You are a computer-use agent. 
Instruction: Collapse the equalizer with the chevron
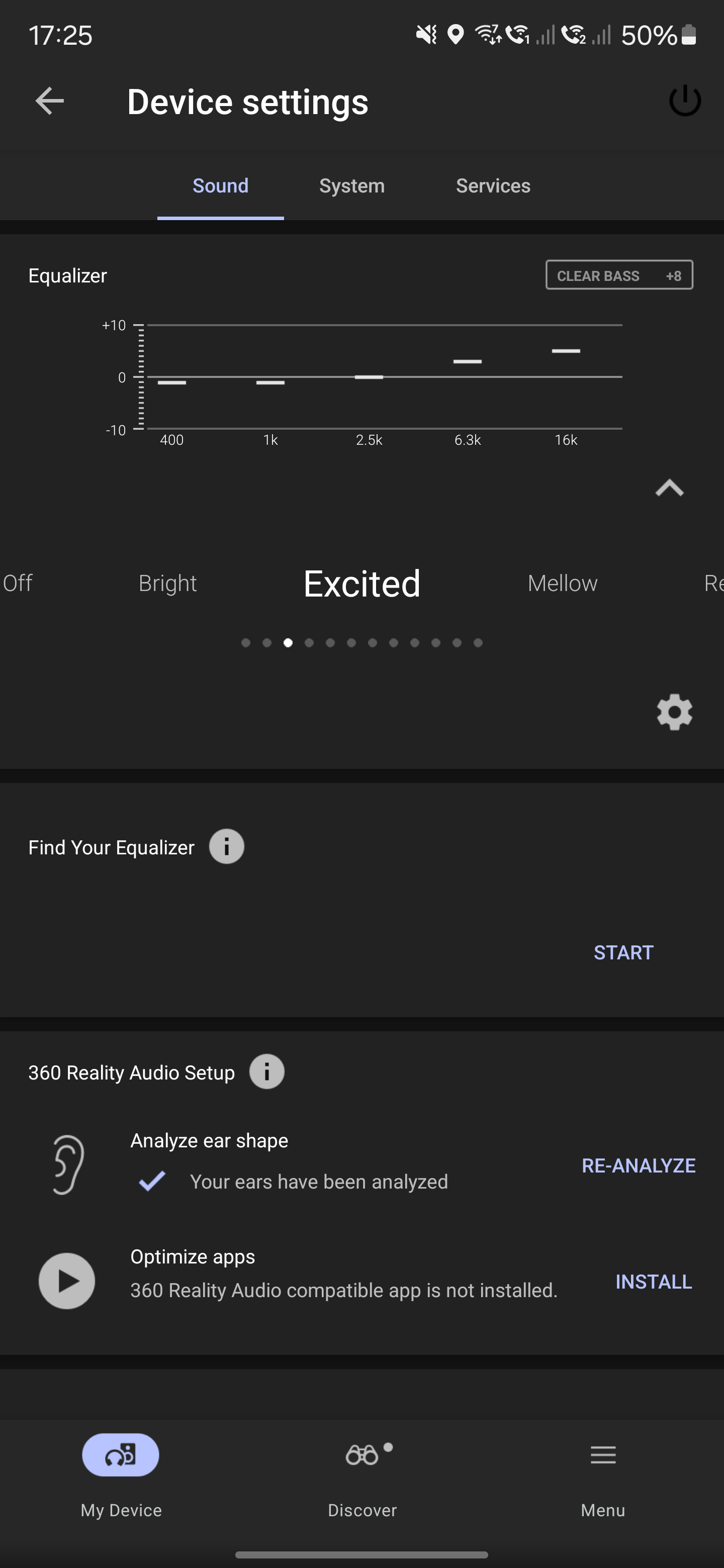[669, 488]
